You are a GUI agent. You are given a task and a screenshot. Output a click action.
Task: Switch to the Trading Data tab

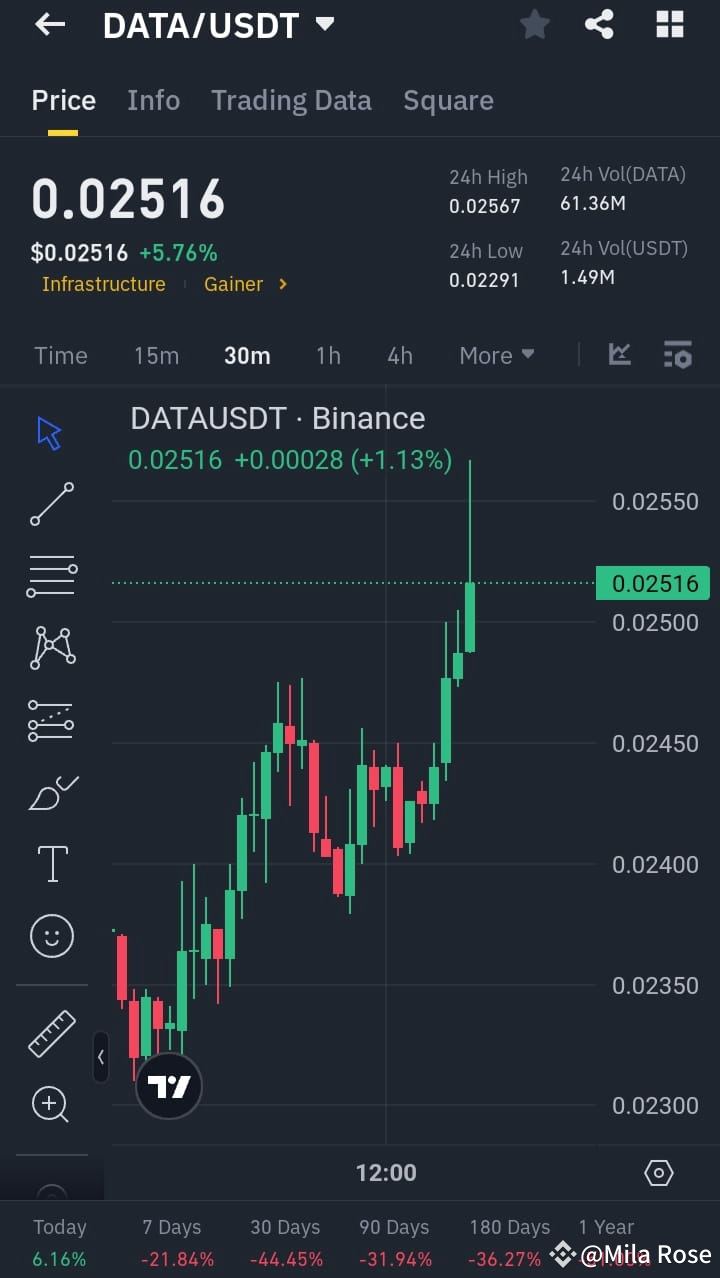[x=291, y=100]
